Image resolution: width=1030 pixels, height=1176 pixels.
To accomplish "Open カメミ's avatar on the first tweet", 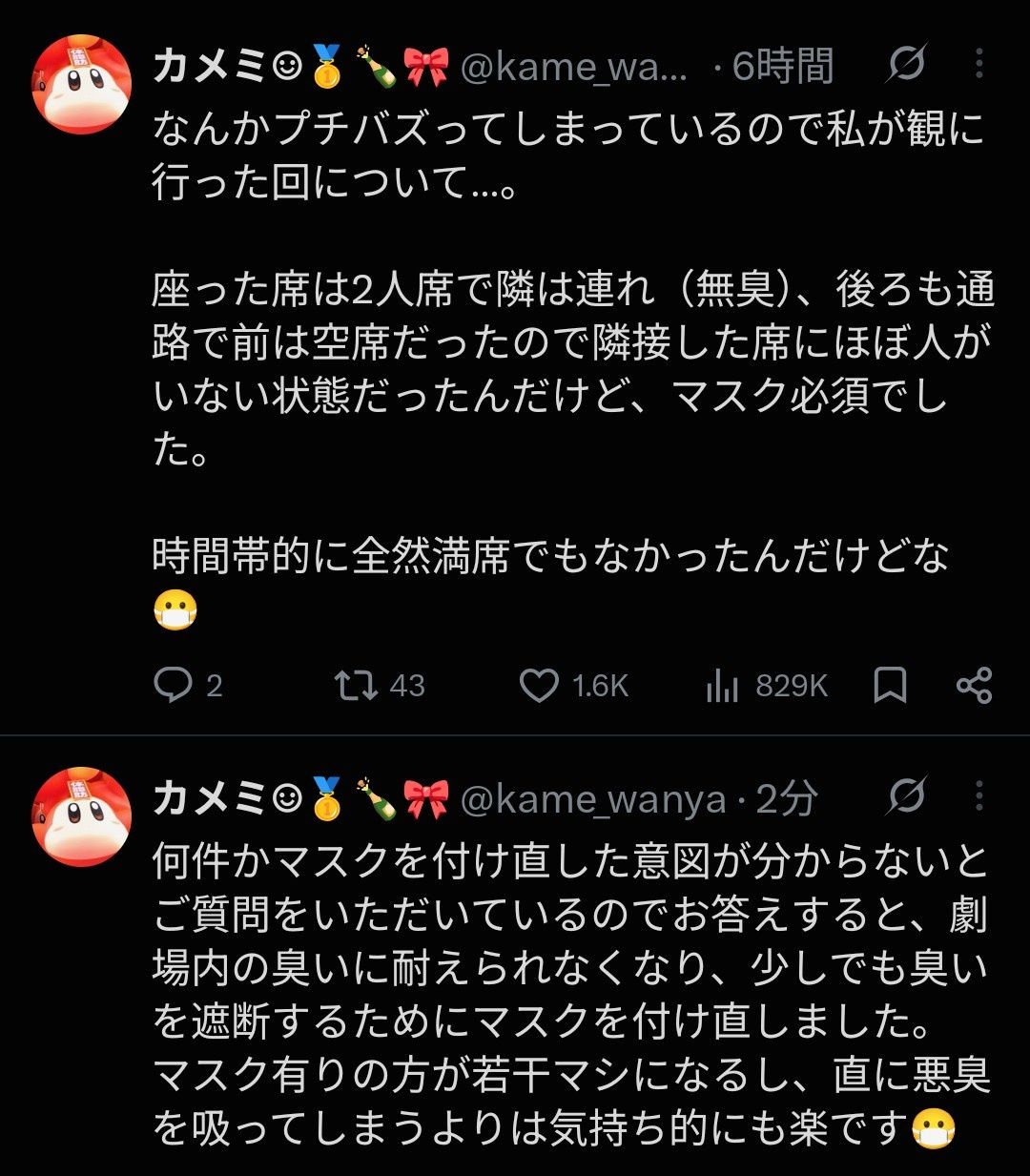I will point(82,85).
